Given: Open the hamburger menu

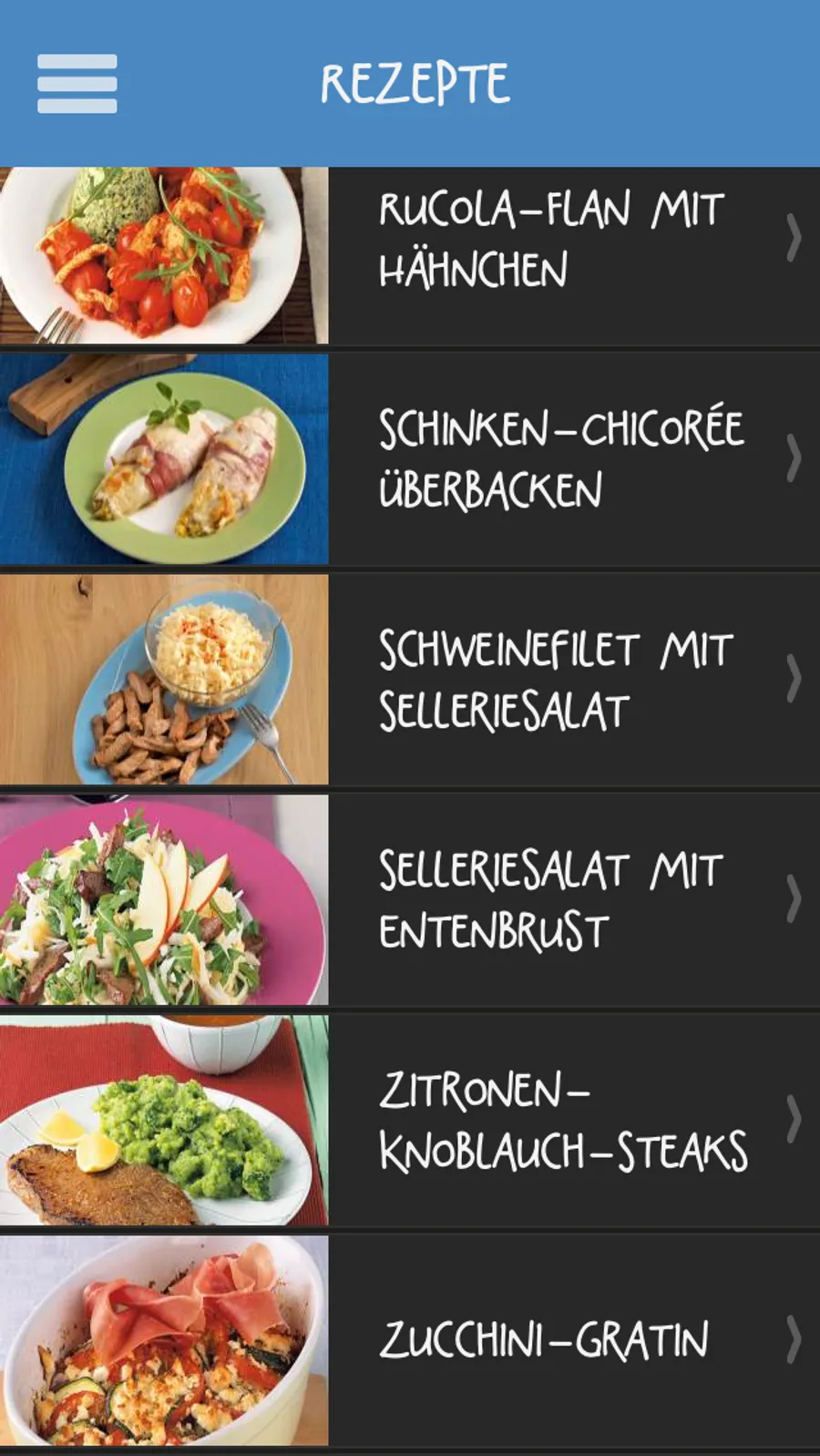Looking at the screenshot, I should pos(77,84).
